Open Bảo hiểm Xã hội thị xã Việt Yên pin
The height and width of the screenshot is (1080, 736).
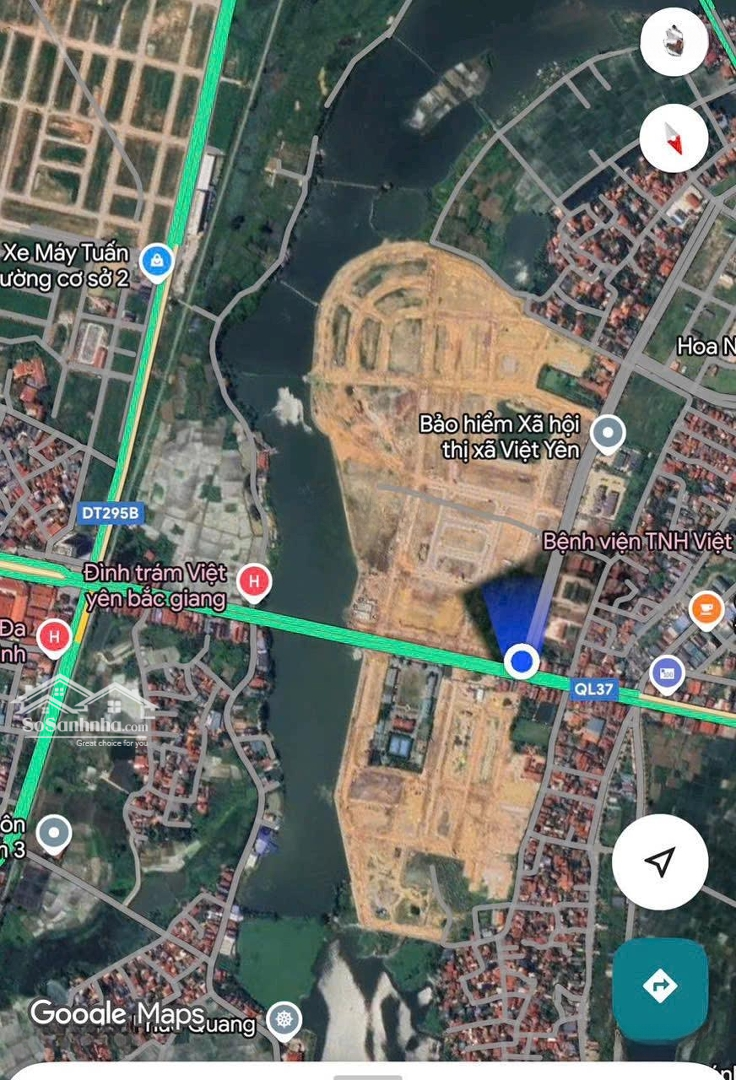click(x=607, y=435)
